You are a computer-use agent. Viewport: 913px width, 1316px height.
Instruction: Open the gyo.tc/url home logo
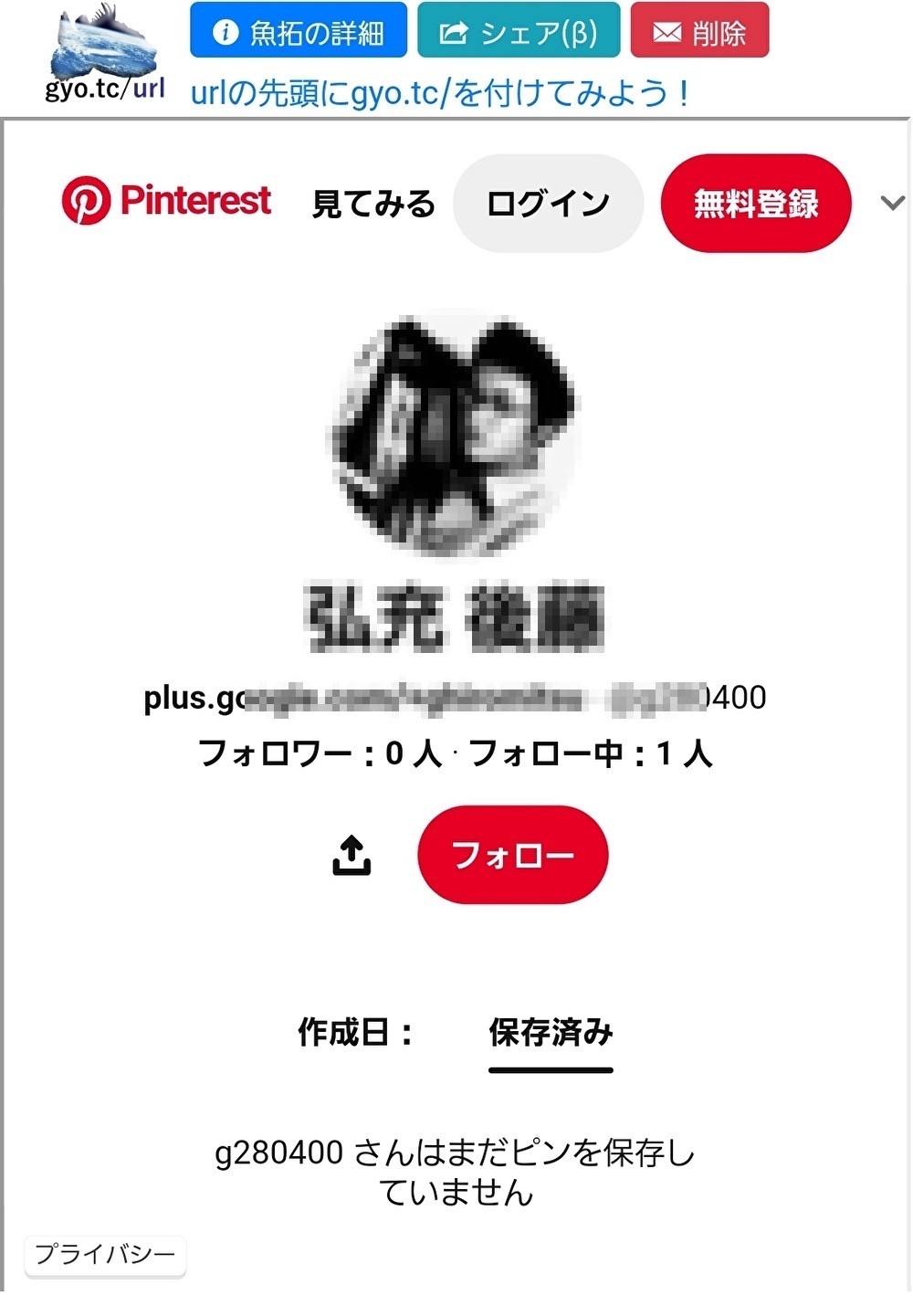click(105, 53)
